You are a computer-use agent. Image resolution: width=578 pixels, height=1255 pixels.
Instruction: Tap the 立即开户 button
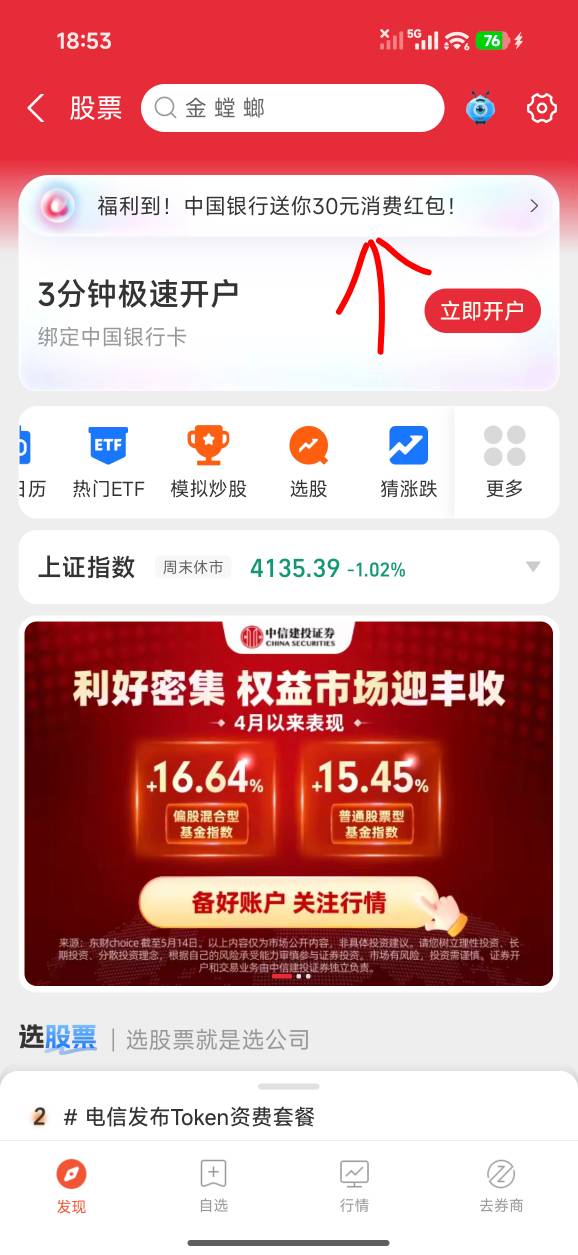pos(482,311)
